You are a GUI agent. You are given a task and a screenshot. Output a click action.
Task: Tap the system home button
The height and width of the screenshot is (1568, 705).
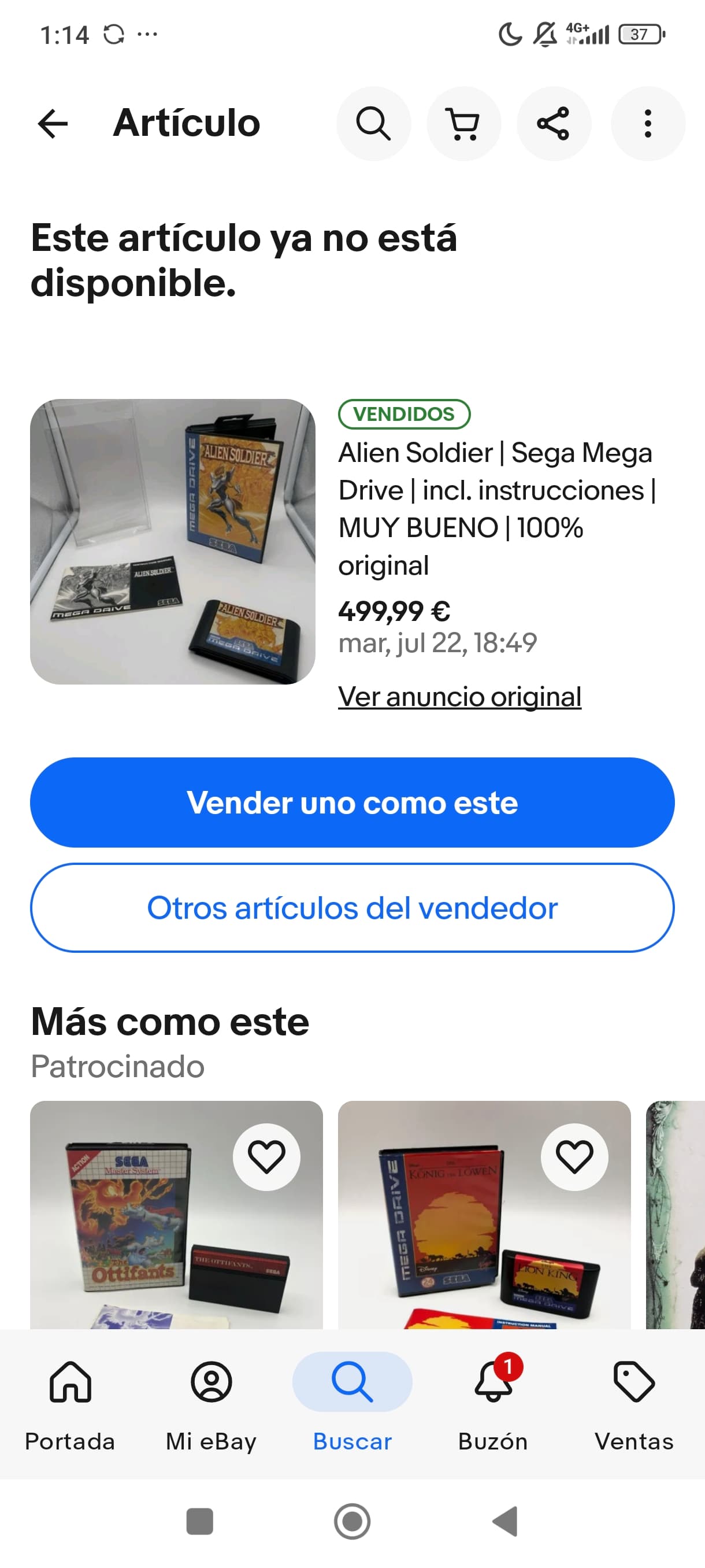pyautogui.click(x=352, y=1522)
